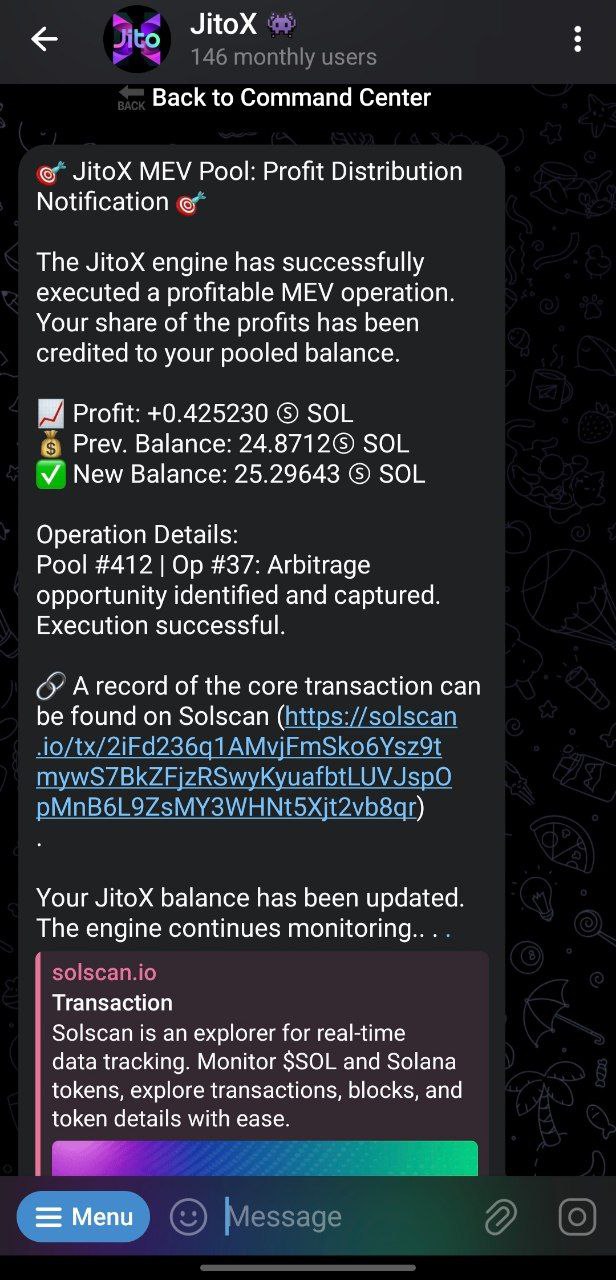Attach a file with the paperclip
Viewport: 616px width, 1280px height.
point(500,1217)
